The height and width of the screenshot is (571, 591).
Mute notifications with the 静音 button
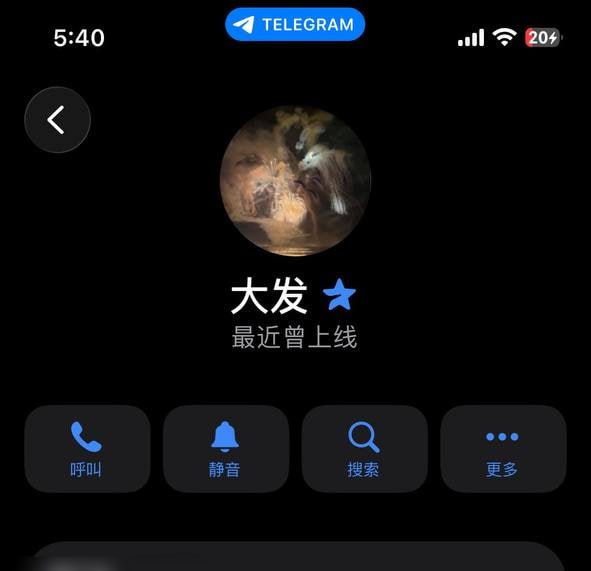(x=226, y=449)
